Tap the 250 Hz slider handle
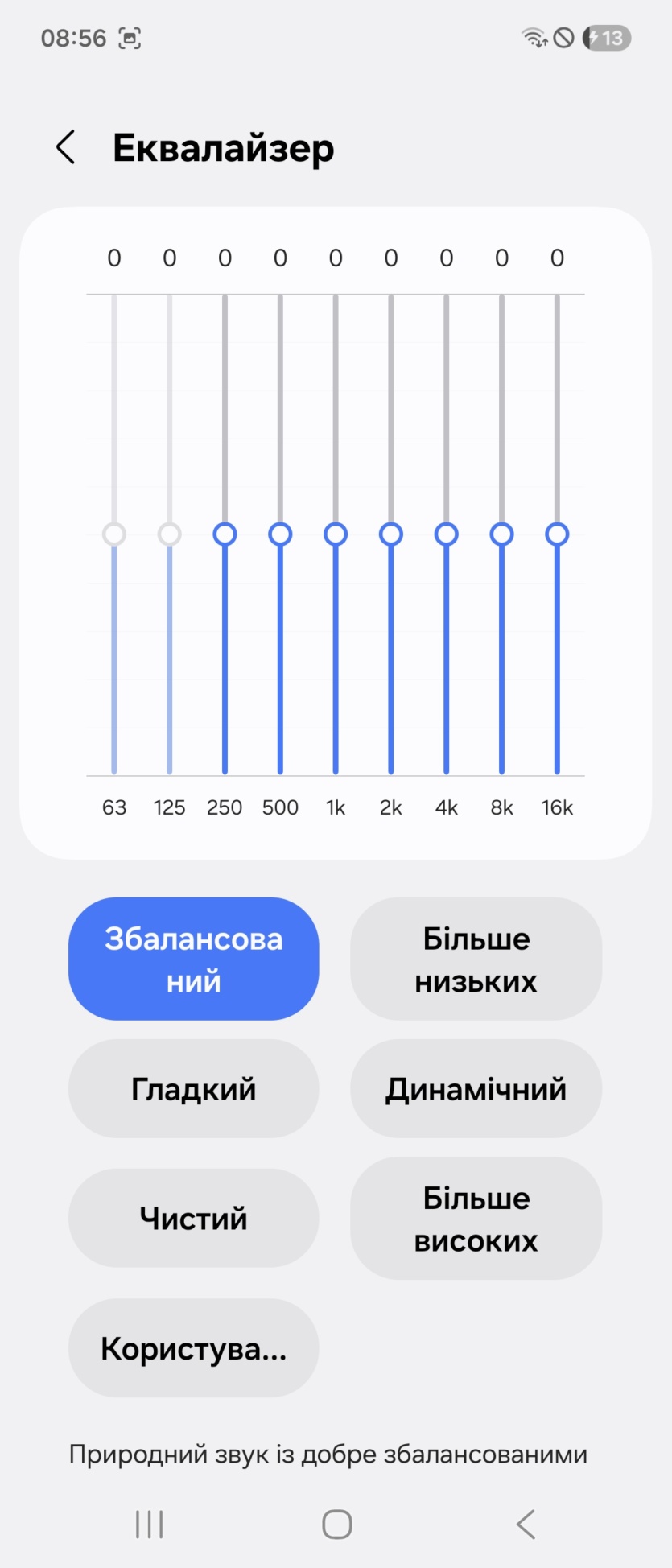 [225, 534]
